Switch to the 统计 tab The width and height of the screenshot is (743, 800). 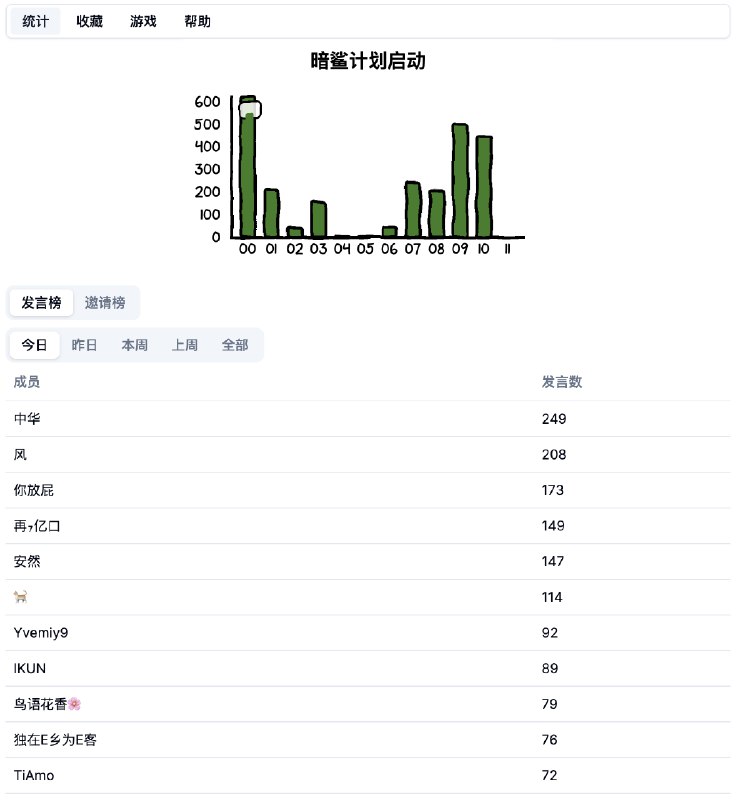pyautogui.click(x=35, y=21)
